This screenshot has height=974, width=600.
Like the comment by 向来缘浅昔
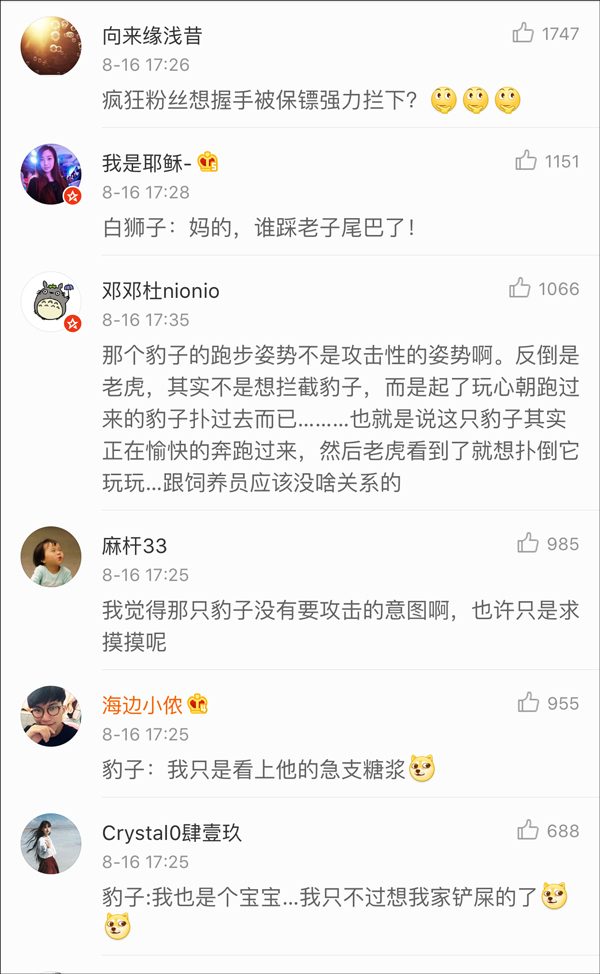coord(523,33)
